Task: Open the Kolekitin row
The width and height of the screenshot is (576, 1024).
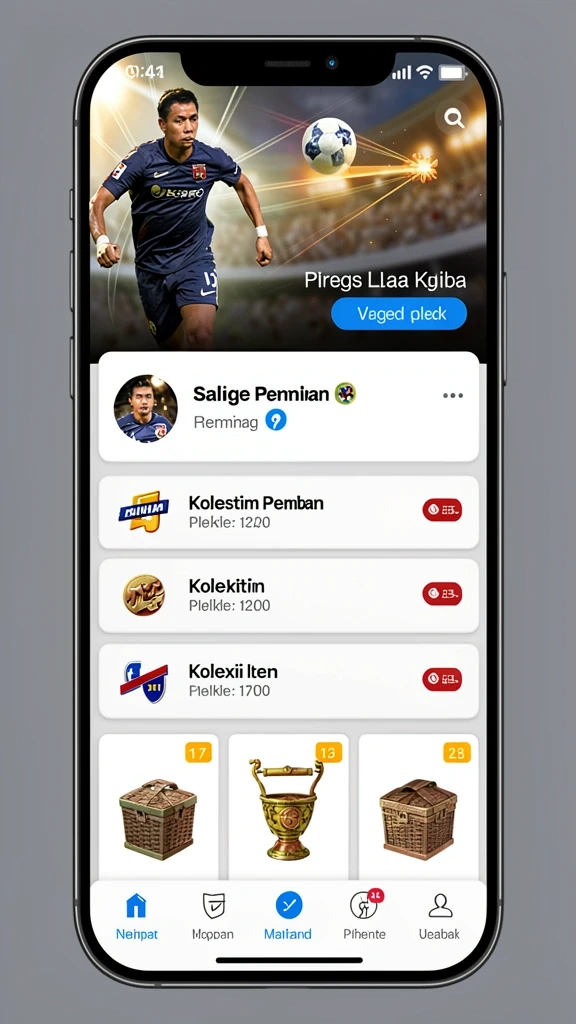Action: tap(288, 595)
